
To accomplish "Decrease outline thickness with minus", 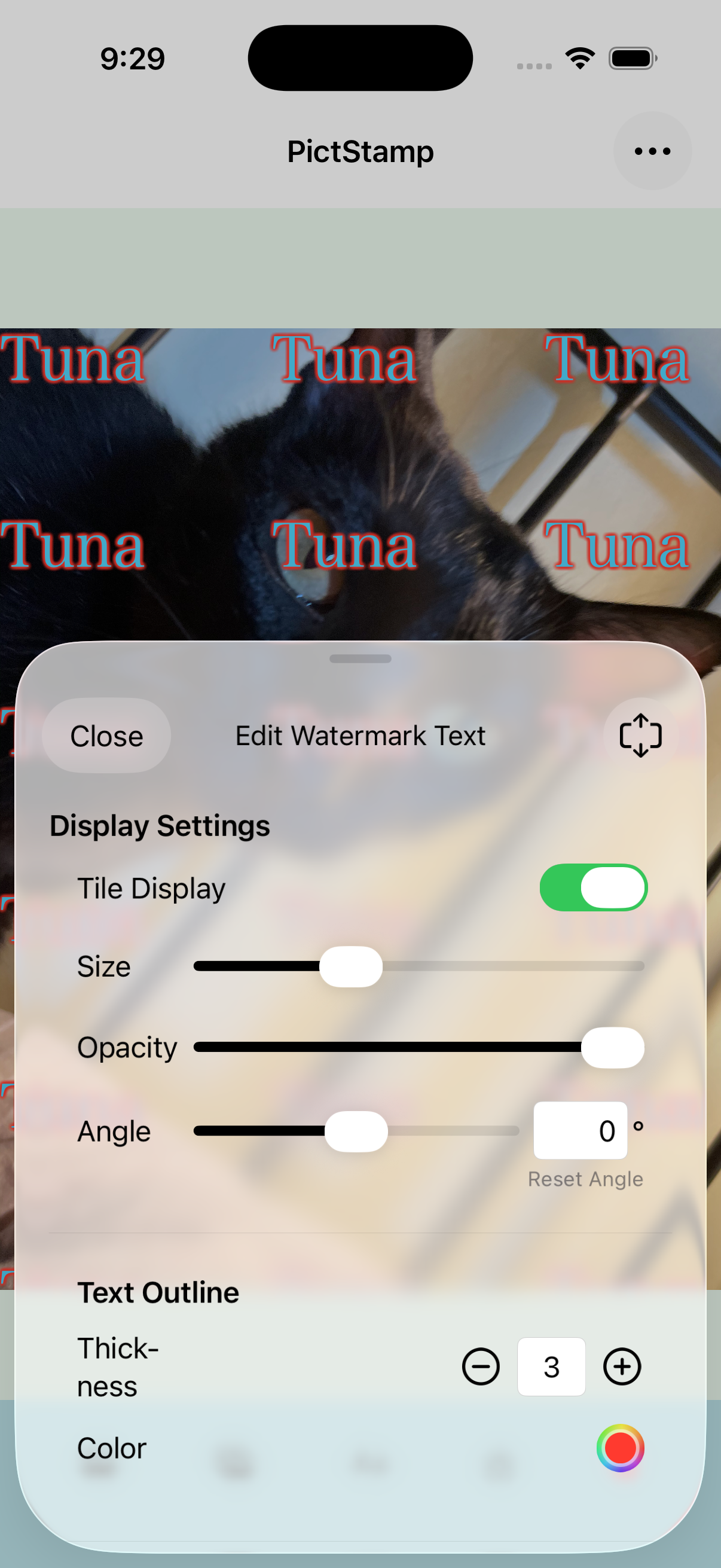I will click(481, 1366).
